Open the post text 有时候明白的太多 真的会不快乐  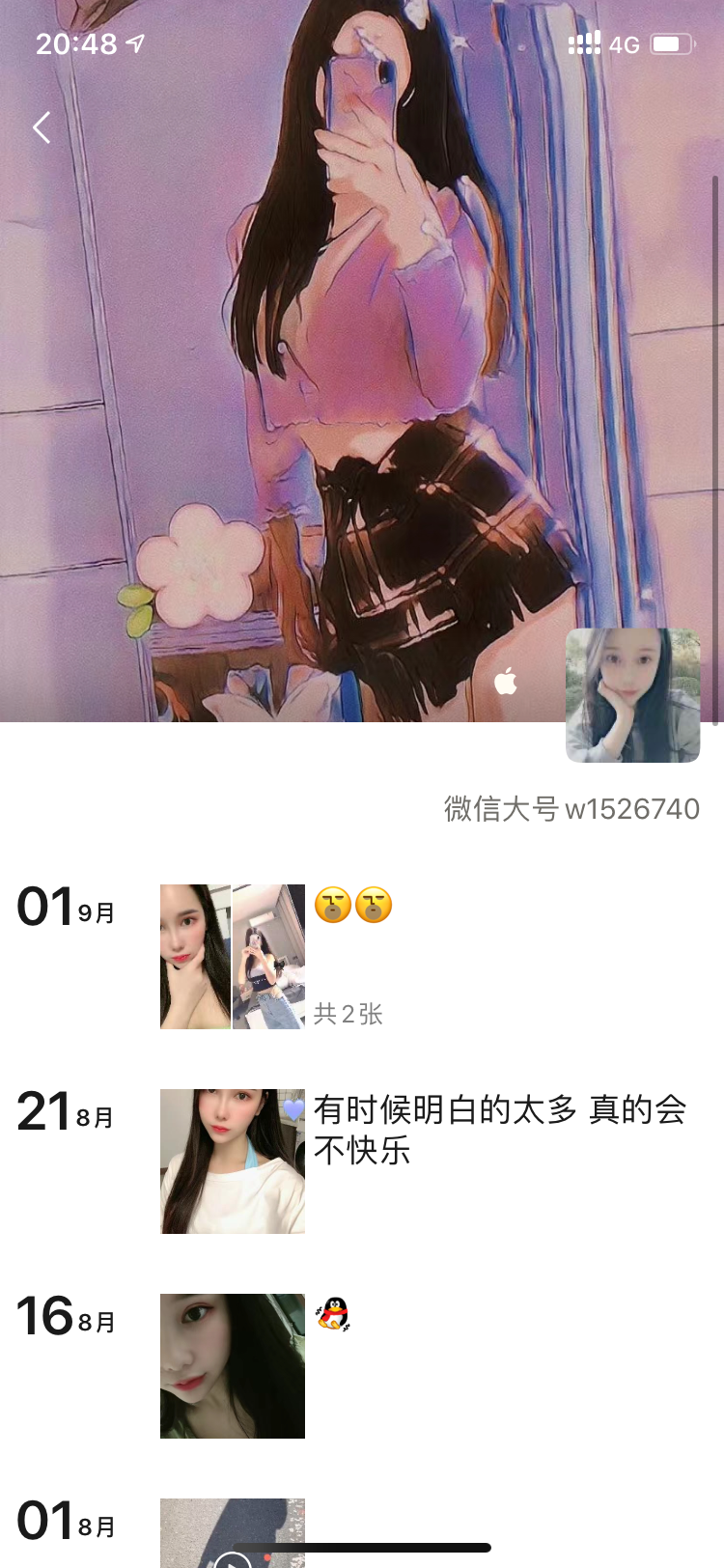[499, 1130]
